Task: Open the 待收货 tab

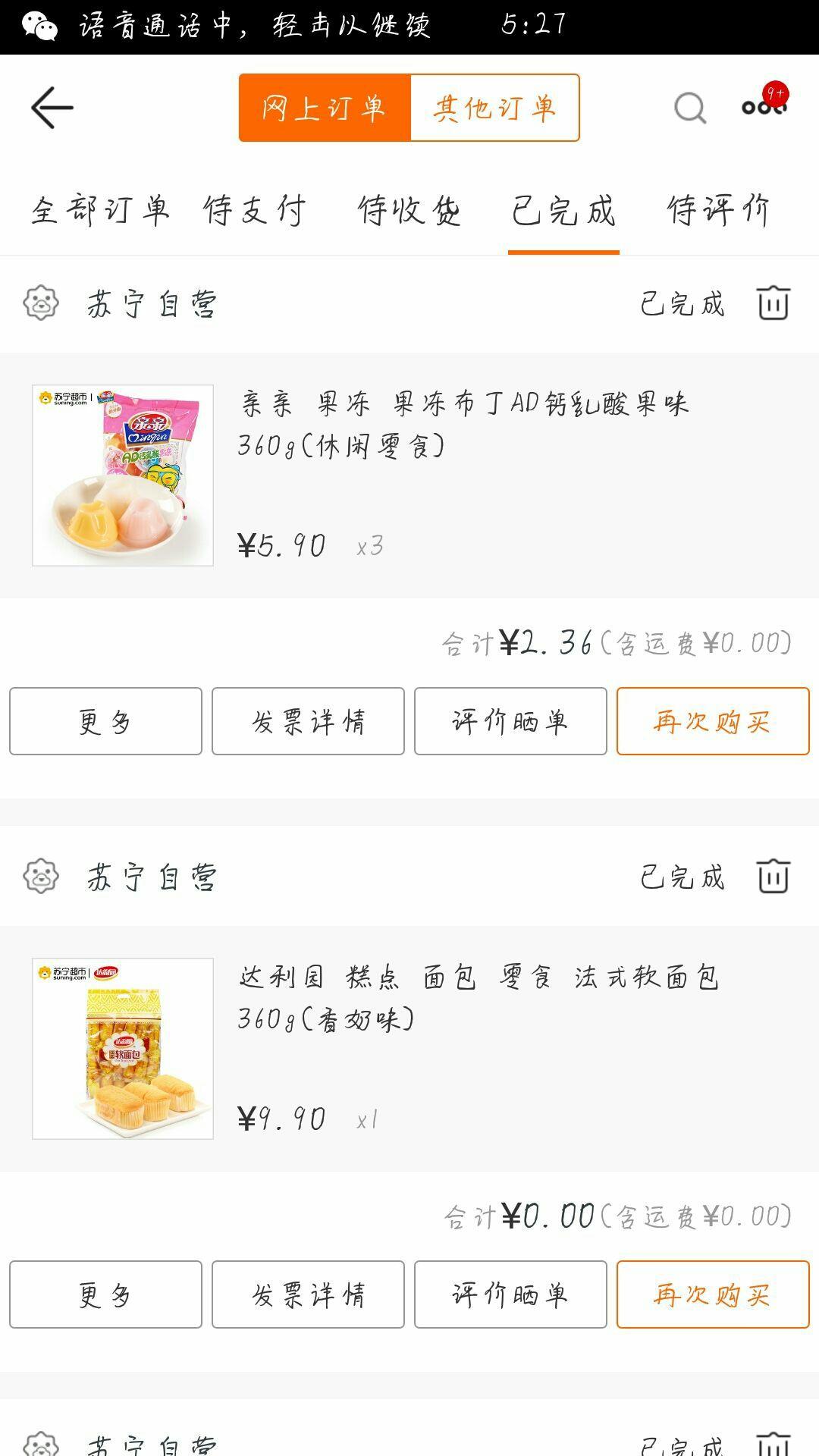Action: tap(409, 210)
